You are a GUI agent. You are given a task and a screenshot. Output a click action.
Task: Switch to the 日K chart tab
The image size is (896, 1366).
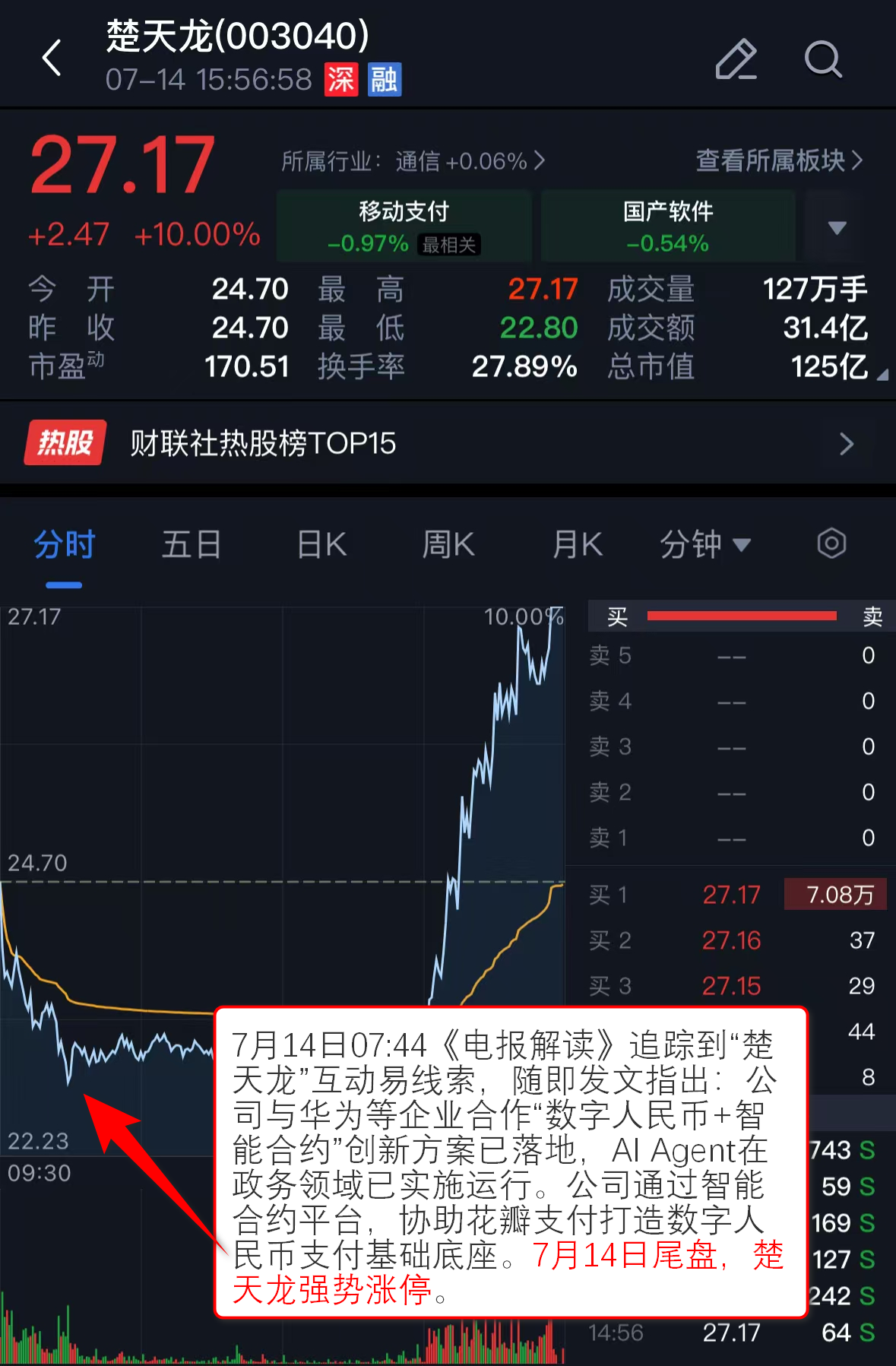(x=321, y=545)
